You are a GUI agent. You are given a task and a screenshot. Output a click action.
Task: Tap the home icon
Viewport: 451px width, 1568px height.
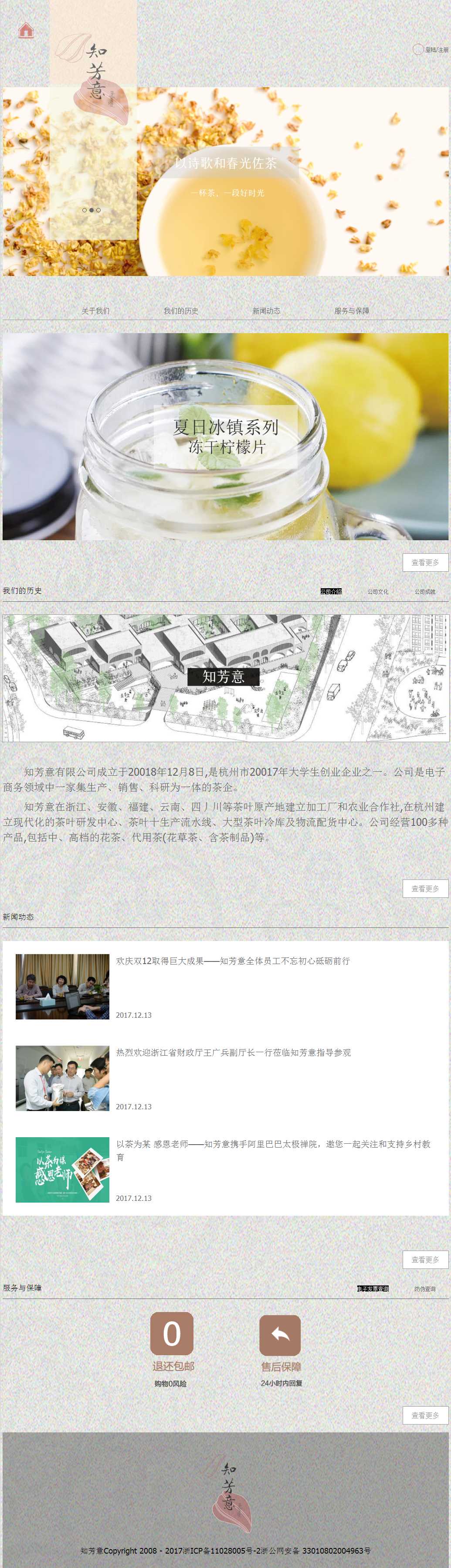(x=26, y=30)
